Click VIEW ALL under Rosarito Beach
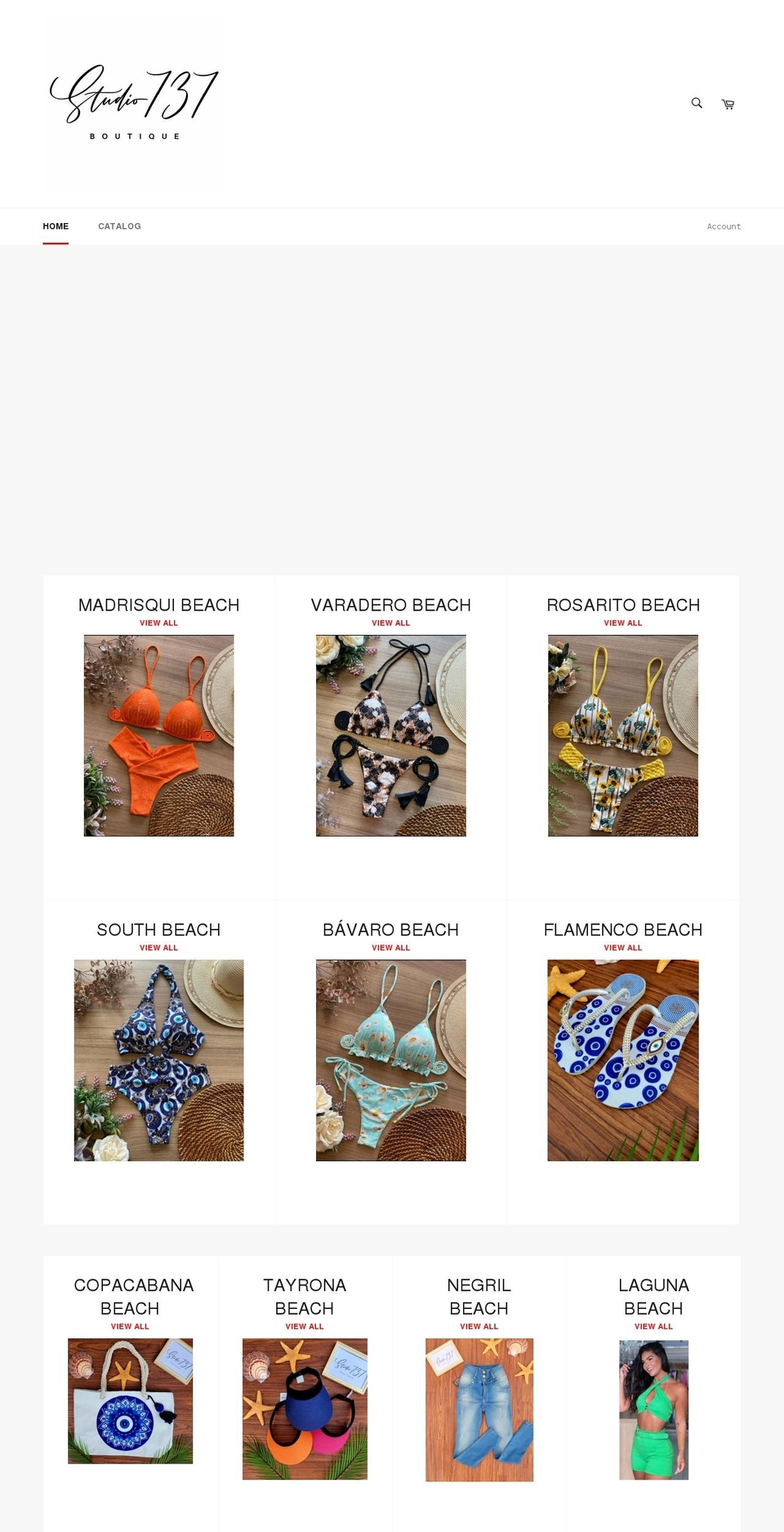This screenshot has width=784, height=1532. point(622,623)
